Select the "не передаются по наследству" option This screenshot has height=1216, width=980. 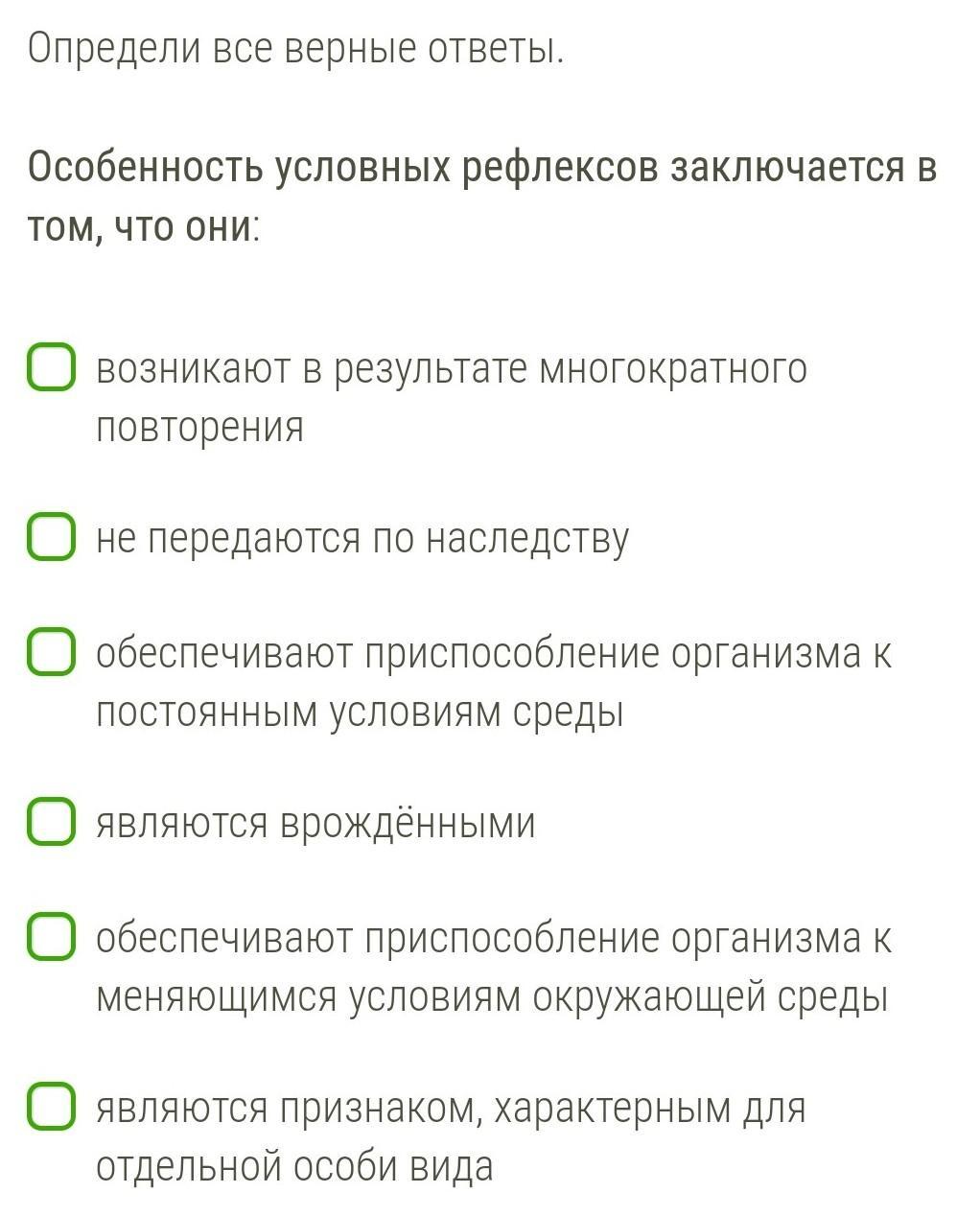coord(51,537)
